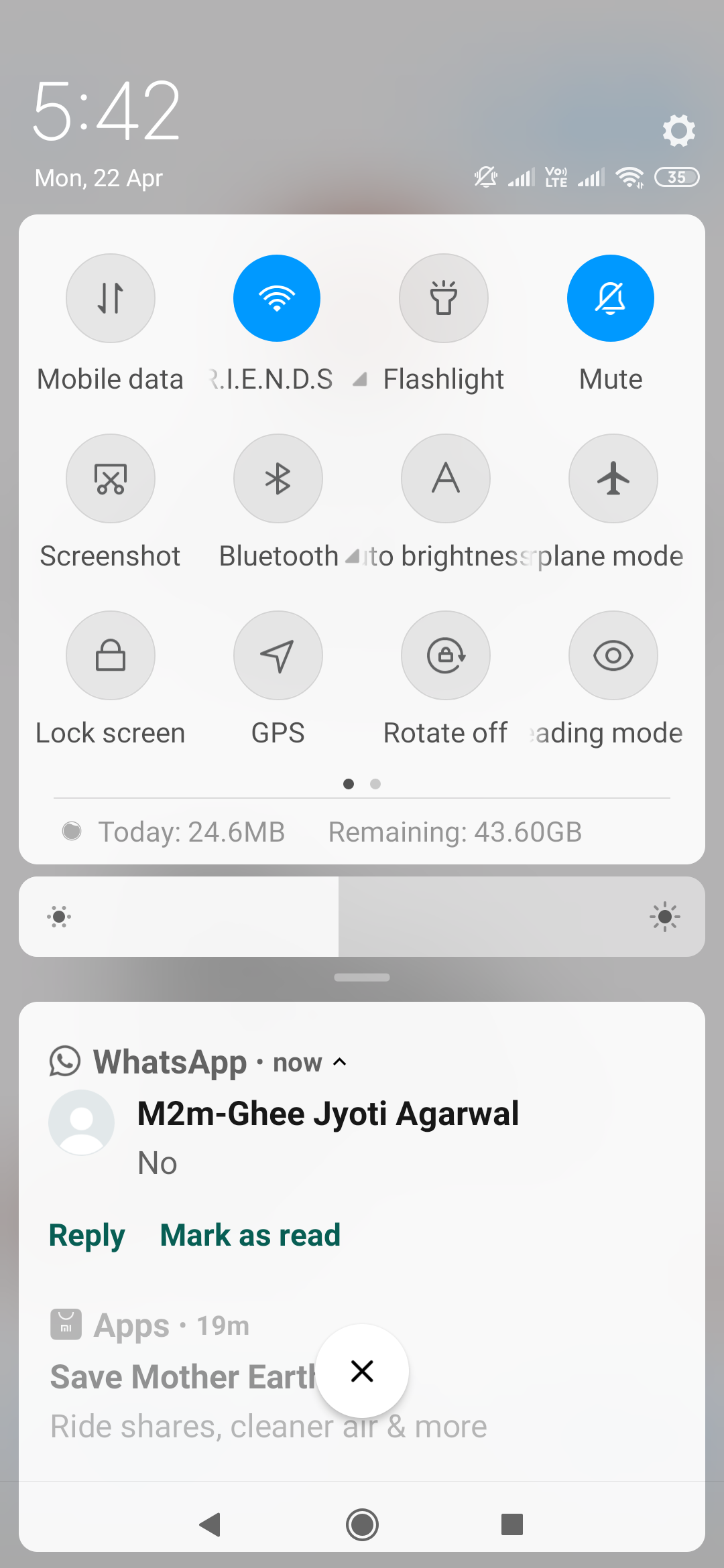The height and width of the screenshot is (1568, 724).
Task: Switch on the Flashlight
Action: [x=444, y=298]
